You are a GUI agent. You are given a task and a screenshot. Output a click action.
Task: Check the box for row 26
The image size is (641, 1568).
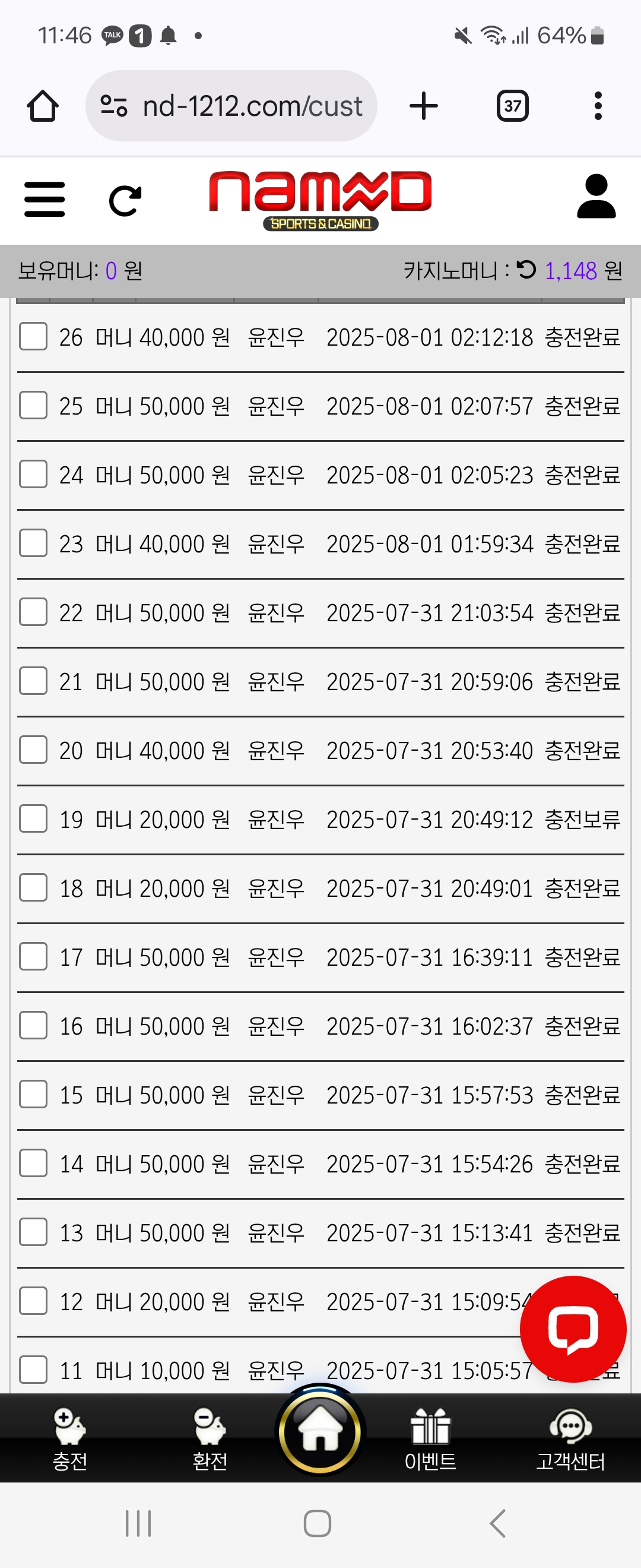pyautogui.click(x=33, y=337)
